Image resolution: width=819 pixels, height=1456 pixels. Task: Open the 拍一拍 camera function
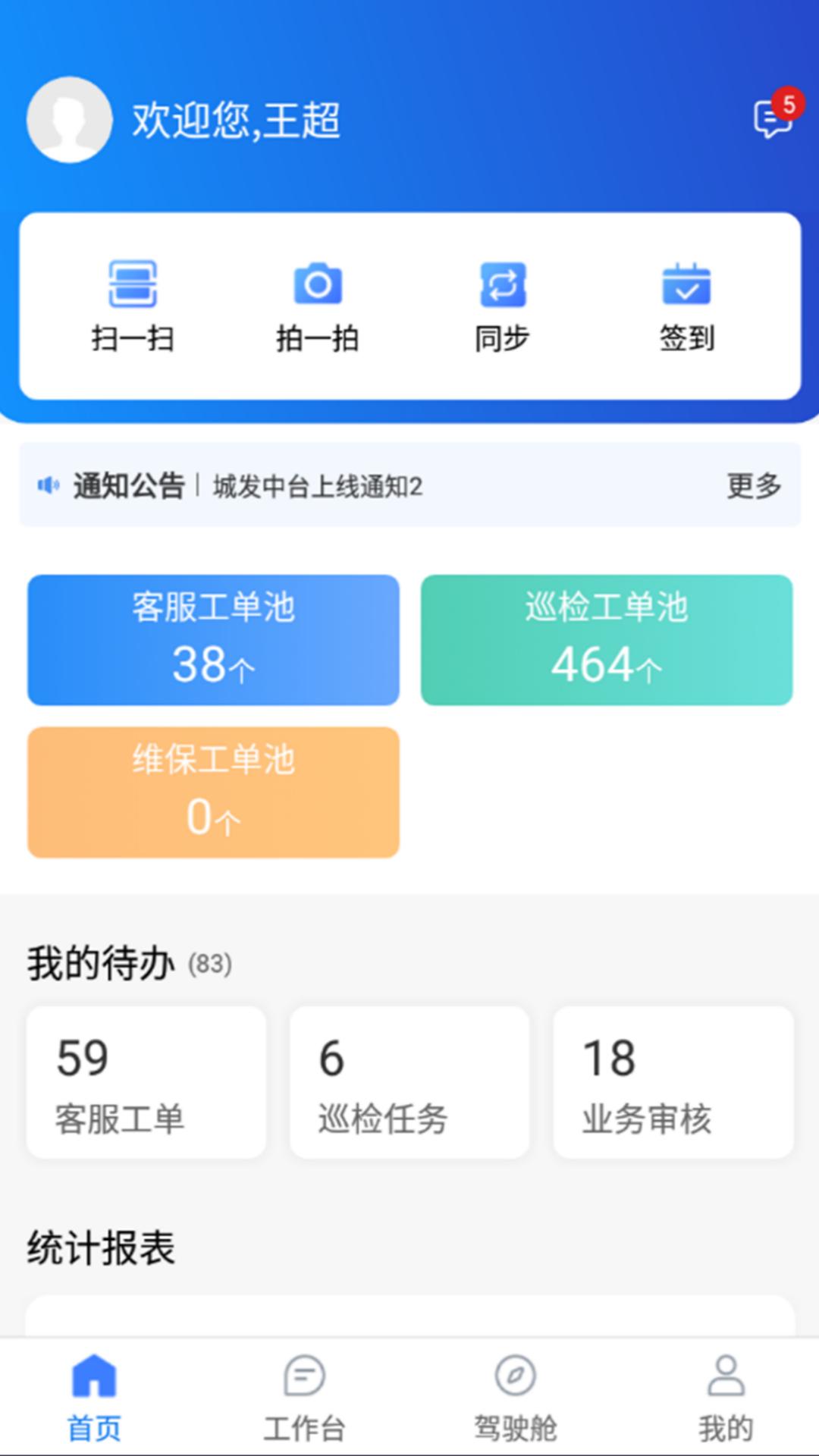coord(318,284)
